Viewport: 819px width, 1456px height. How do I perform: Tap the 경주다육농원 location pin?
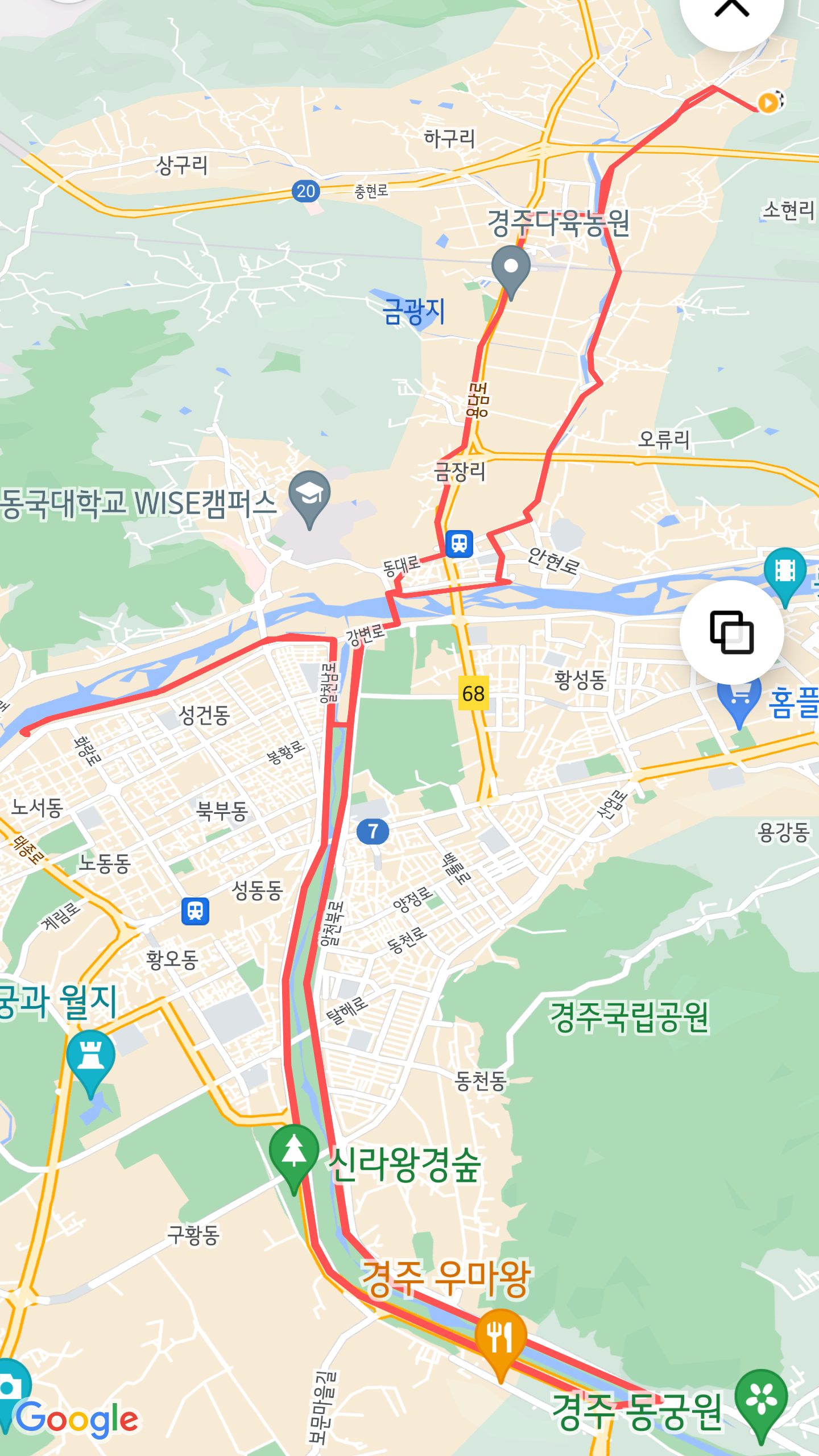tap(511, 268)
